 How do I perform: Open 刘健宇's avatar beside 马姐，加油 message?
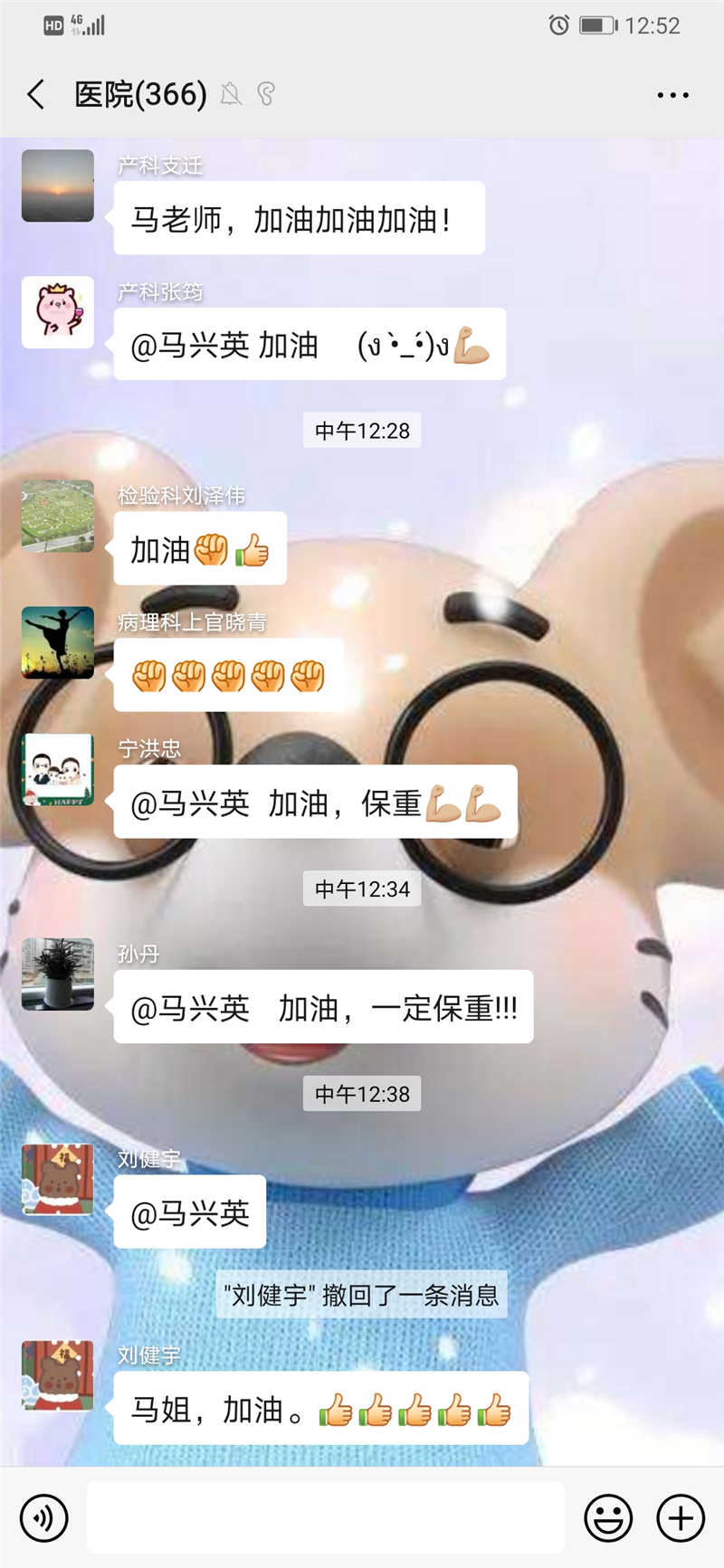[58, 1375]
